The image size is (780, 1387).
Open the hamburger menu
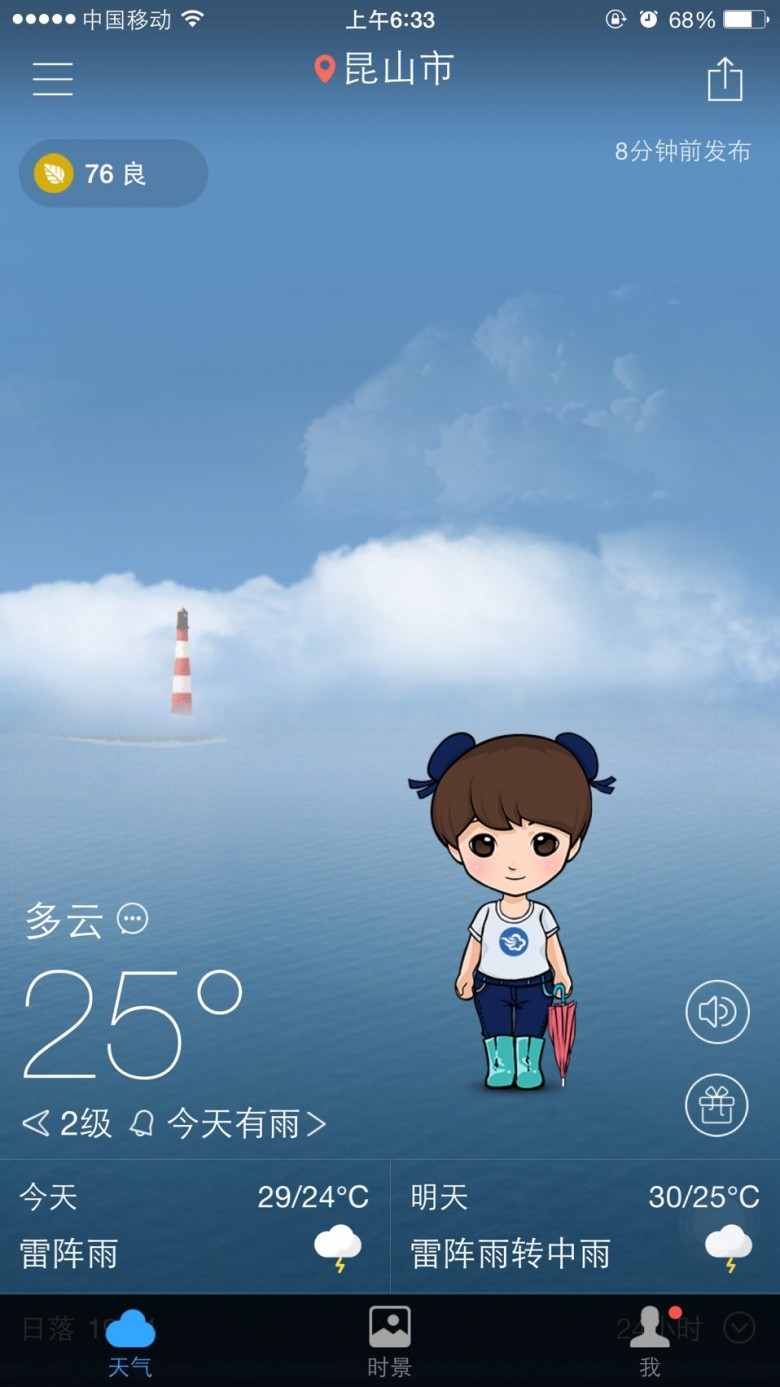pos(53,78)
